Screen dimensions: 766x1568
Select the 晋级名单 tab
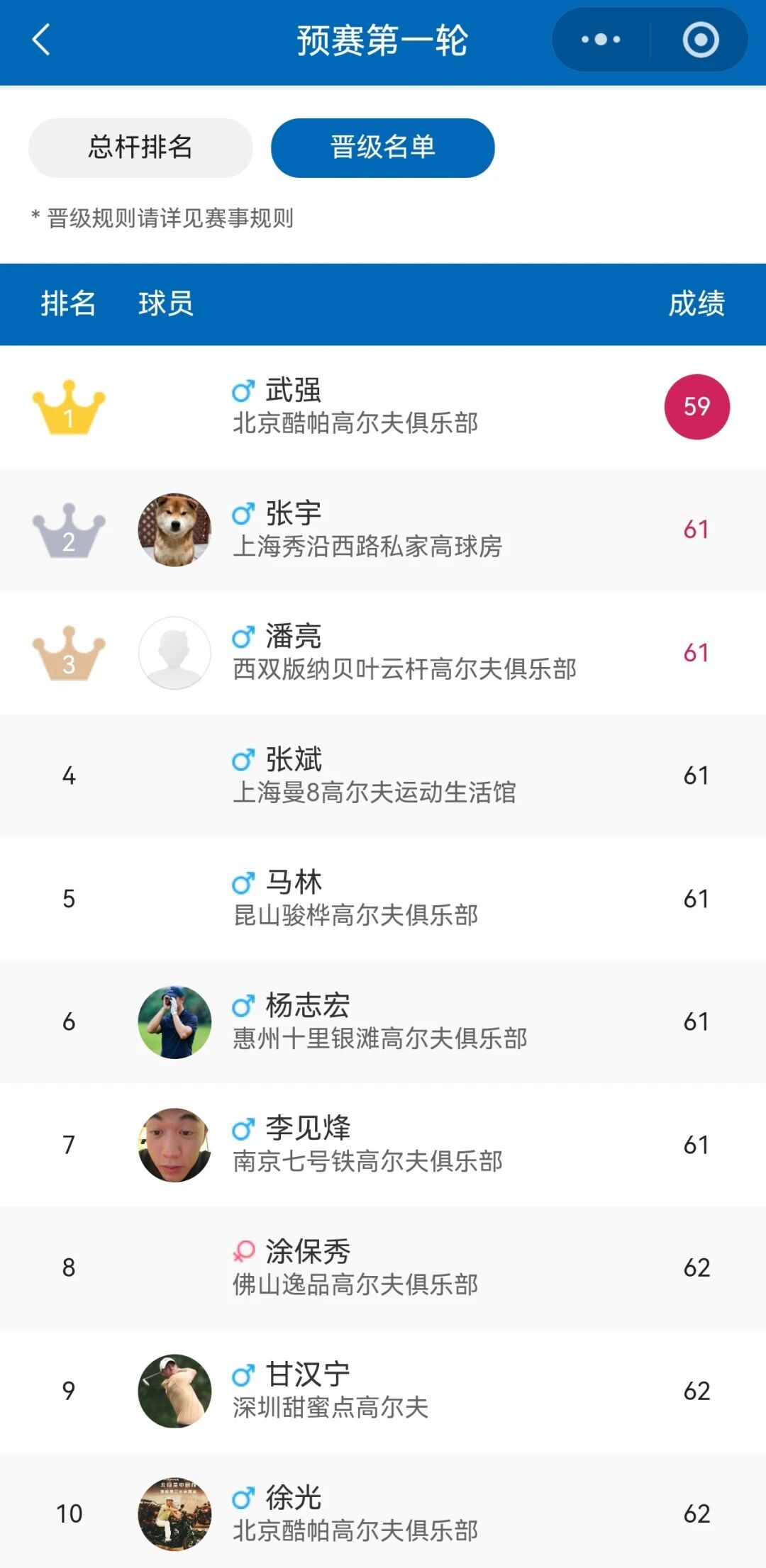coord(382,147)
